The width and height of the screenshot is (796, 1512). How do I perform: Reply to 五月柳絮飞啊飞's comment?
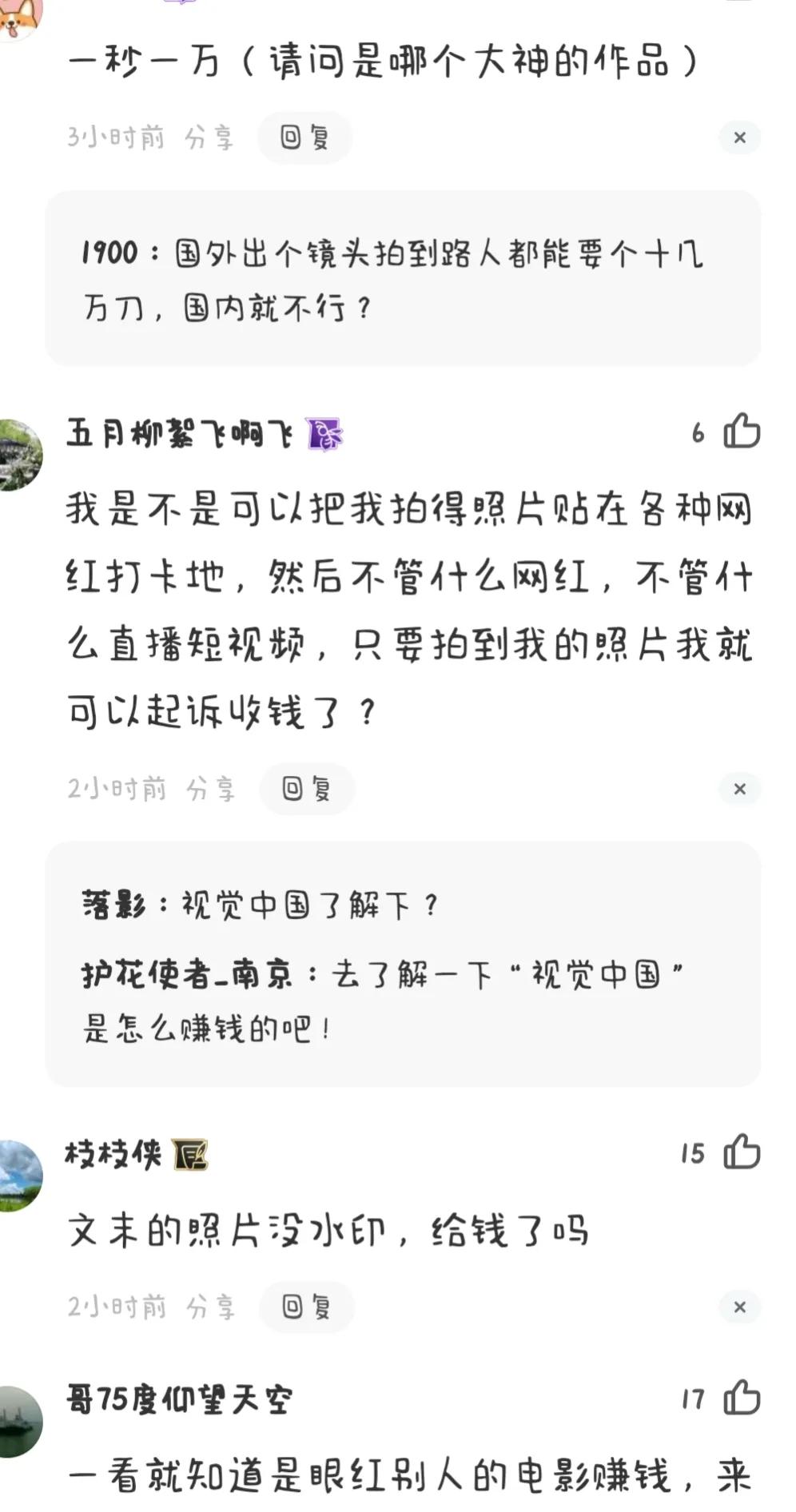306,789
